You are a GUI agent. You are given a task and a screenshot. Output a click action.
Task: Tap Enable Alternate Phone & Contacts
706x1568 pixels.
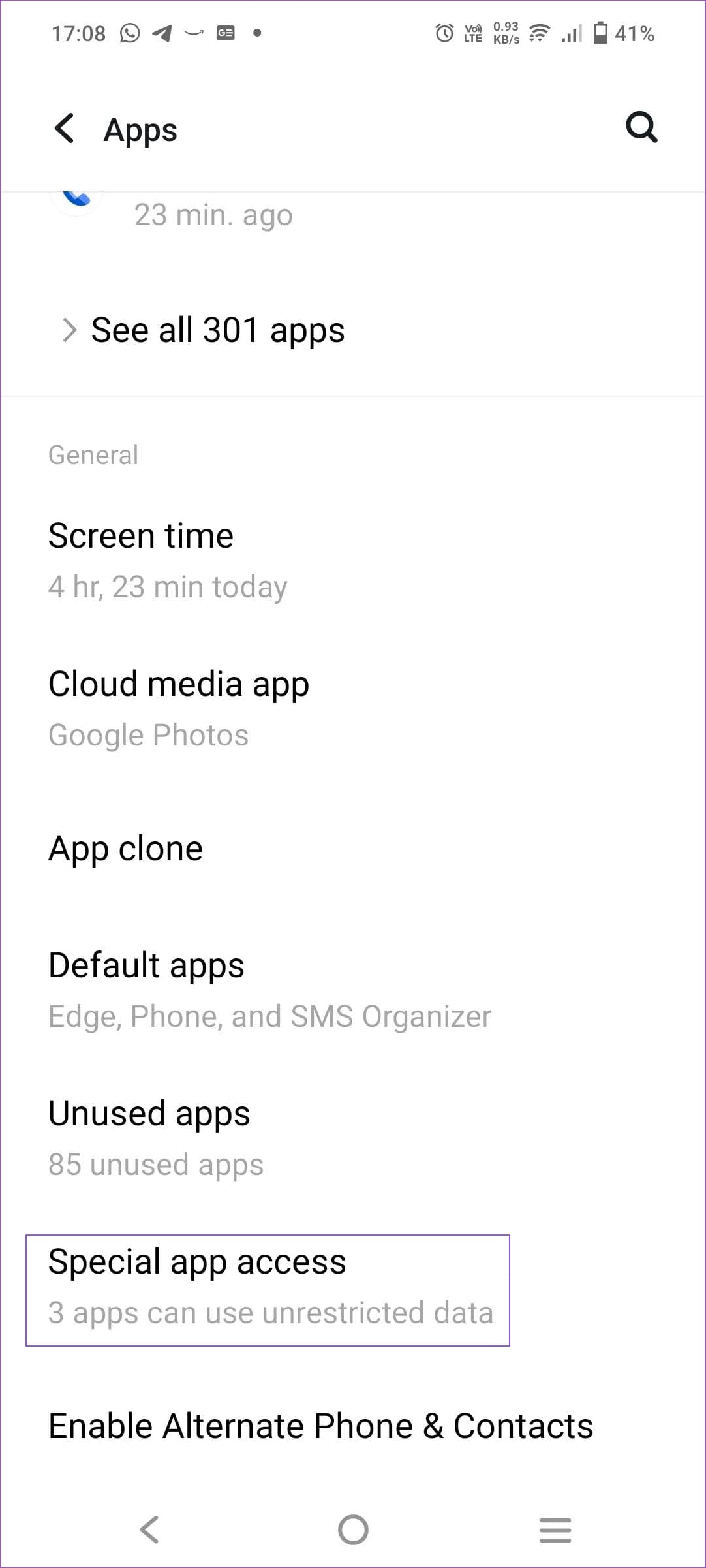[x=320, y=1425]
